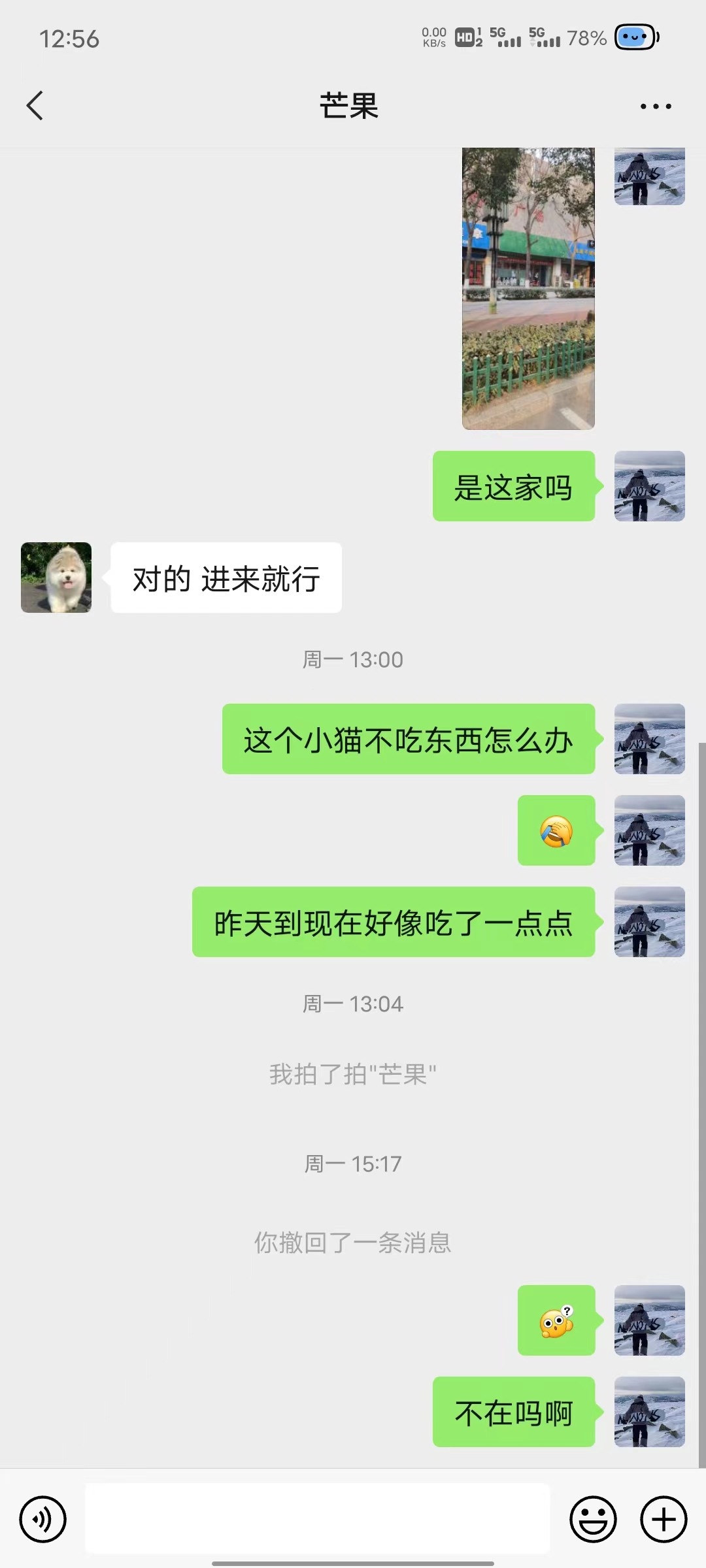Screen dimensions: 706x1568
Task: Open the emoji sticker panel
Action: pyautogui.click(x=593, y=1519)
